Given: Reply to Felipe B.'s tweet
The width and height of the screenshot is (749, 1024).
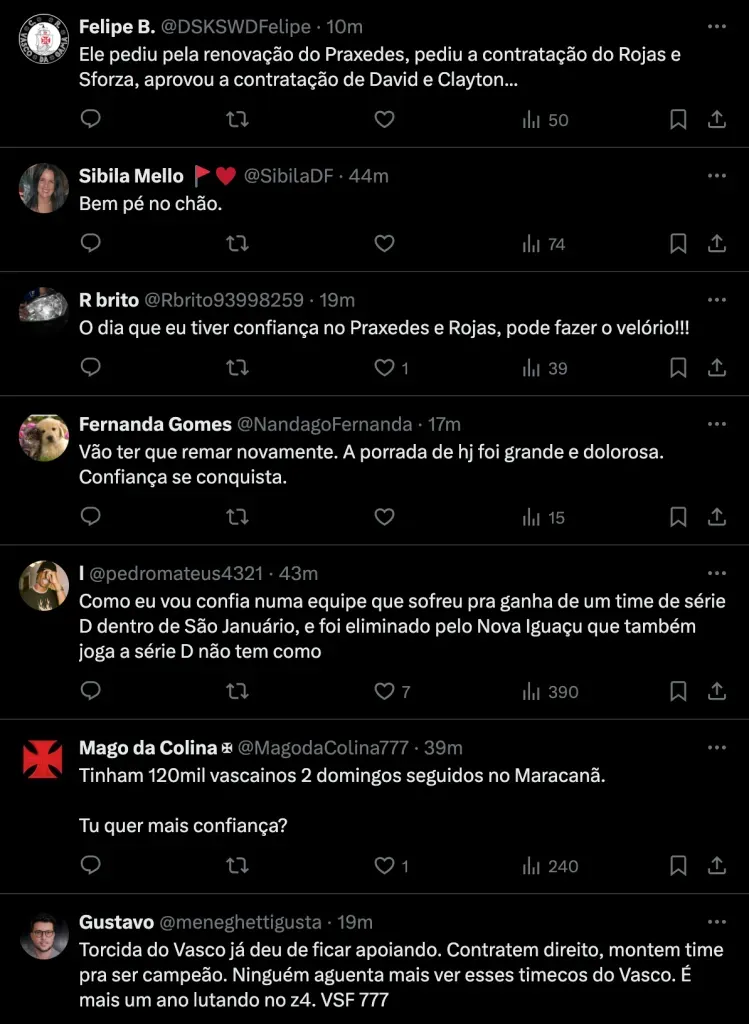Looking at the screenshot, I should pyautogui.click(x=91, y=120).
